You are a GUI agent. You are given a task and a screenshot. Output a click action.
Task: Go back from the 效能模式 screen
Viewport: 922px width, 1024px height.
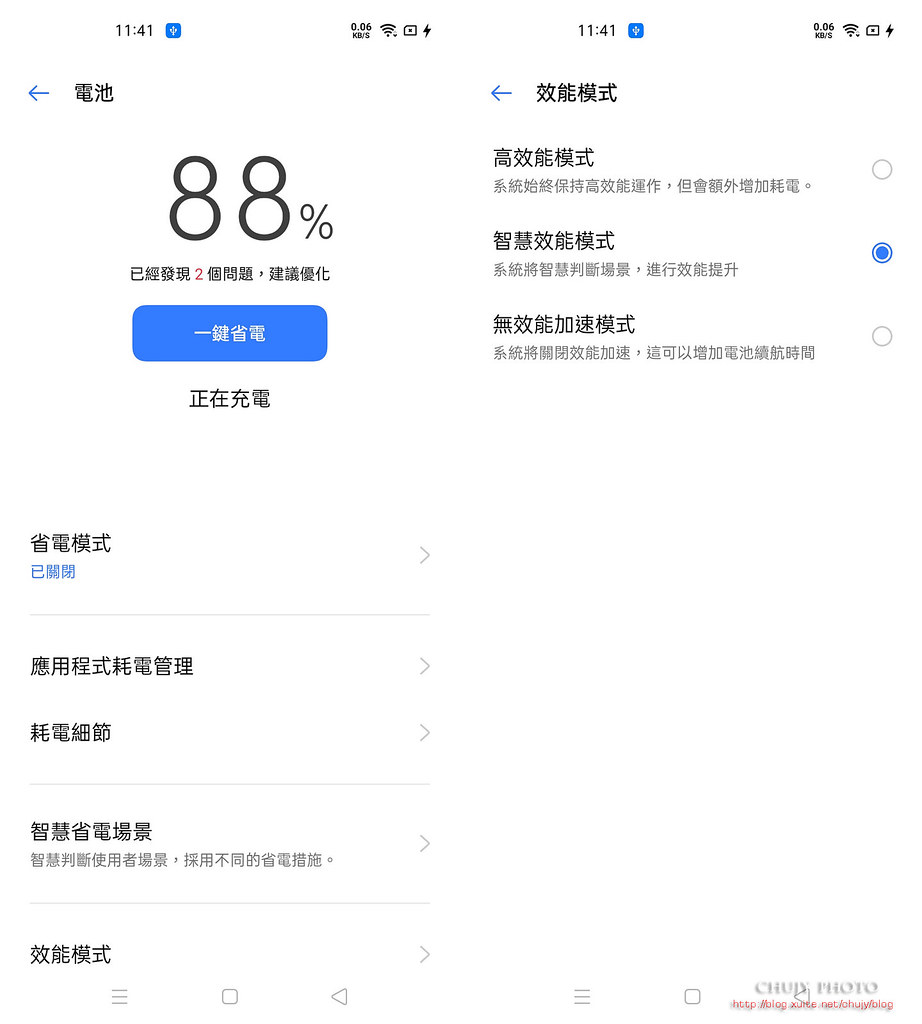point(501,93)
